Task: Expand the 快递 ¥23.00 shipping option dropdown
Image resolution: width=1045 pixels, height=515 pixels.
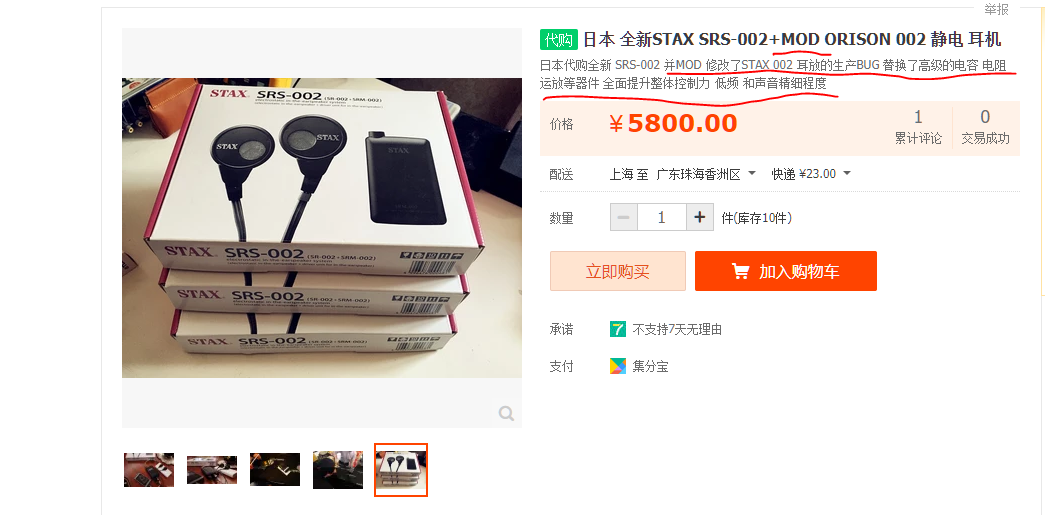Action: [x=811, y=174]
